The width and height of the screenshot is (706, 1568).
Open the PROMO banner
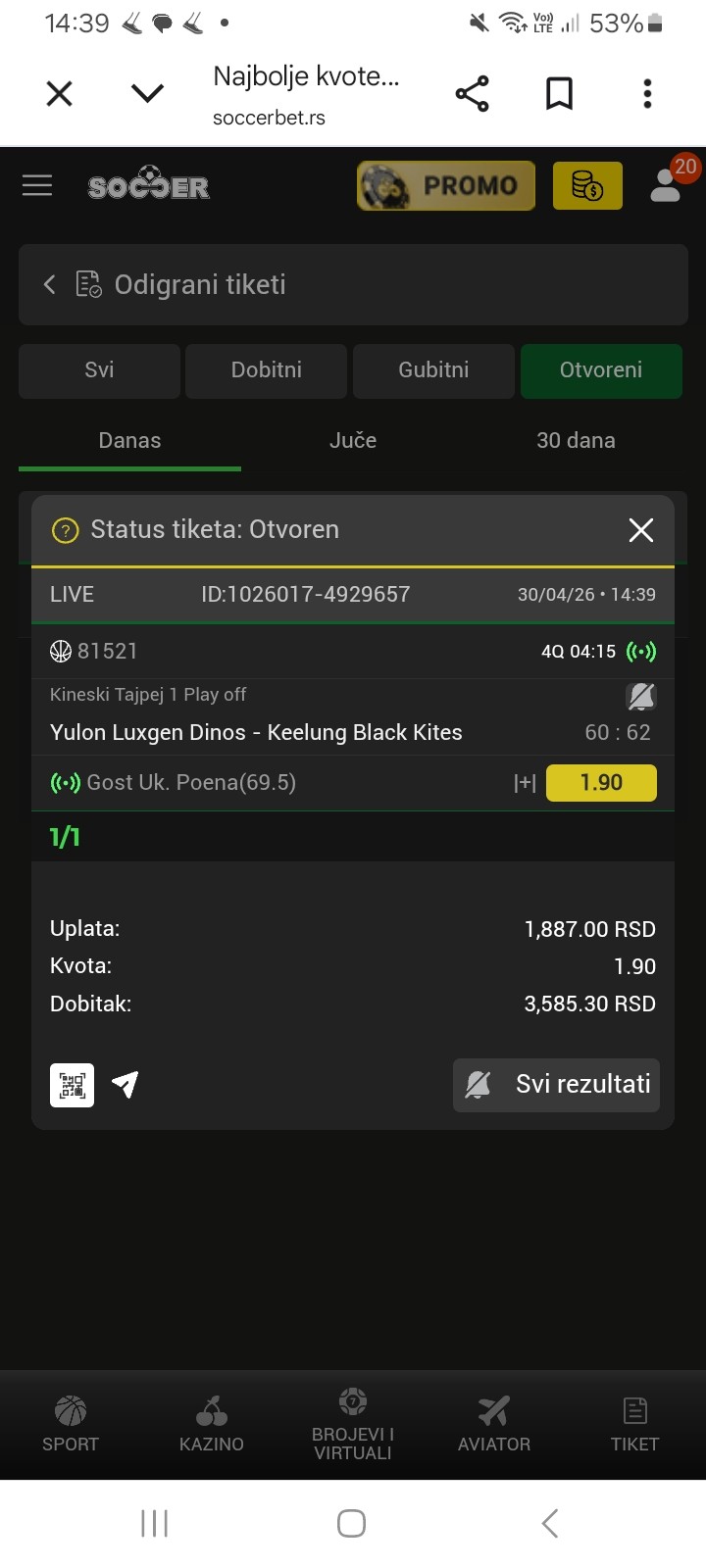(x=446, y=185)
